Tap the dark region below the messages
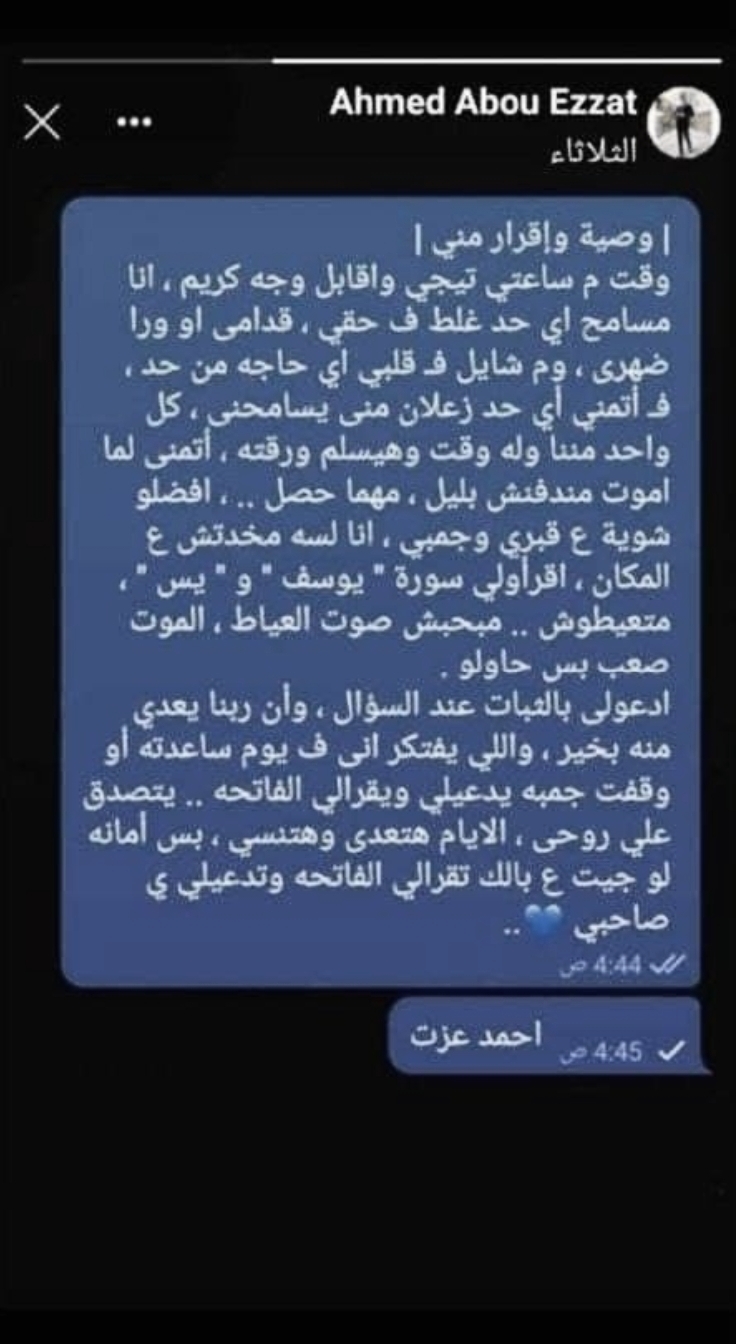This screenshot has height=1344, width=736. (368, 1200)
